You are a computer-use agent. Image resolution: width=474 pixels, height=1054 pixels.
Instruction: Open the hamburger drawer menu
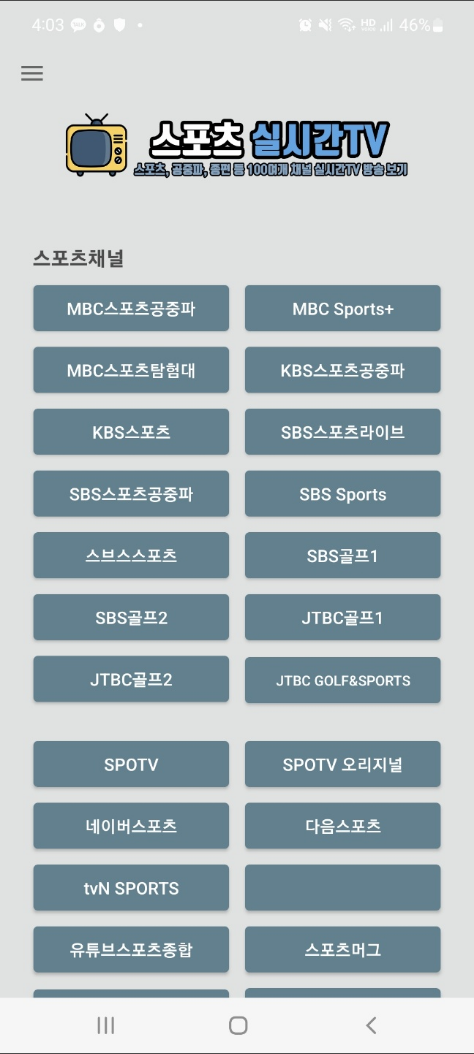(32, 73)
